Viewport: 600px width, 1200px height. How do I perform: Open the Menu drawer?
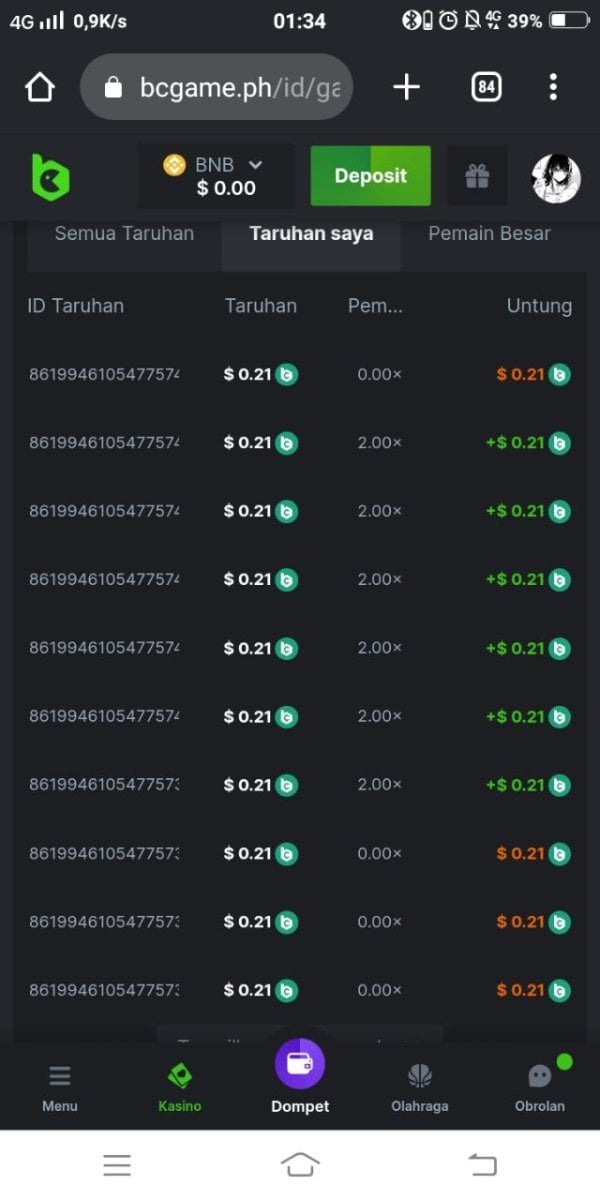coord(60,1087)
